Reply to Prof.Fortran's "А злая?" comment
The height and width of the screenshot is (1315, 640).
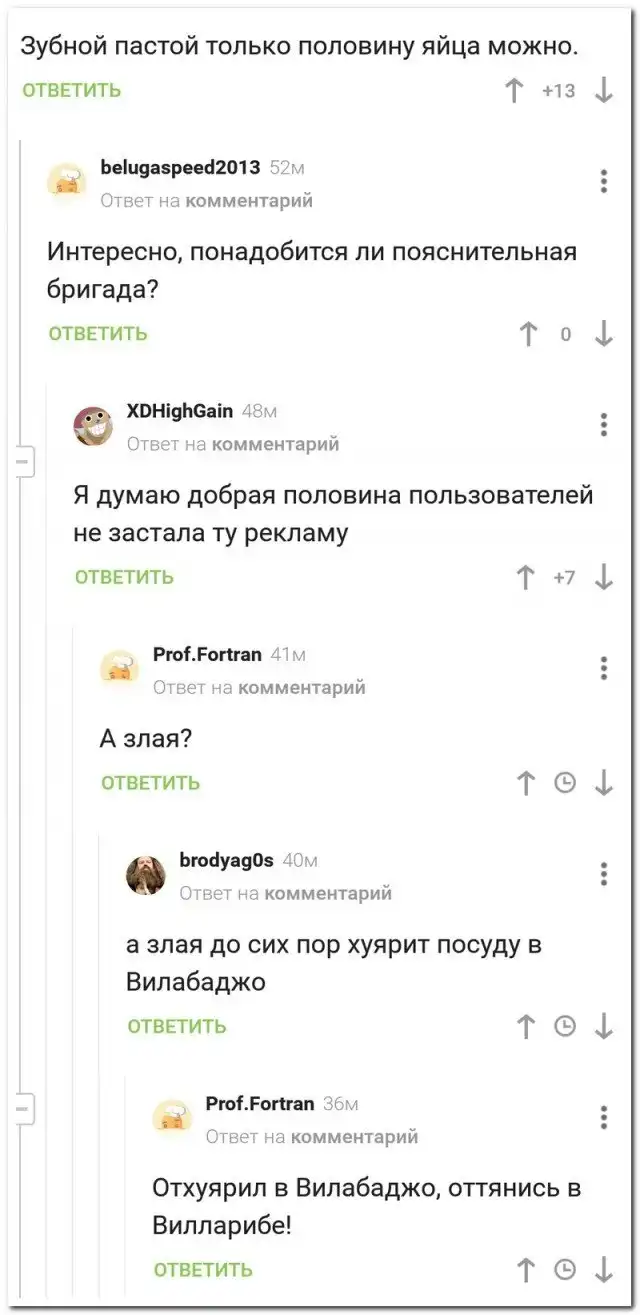click(x=150, y=782)
